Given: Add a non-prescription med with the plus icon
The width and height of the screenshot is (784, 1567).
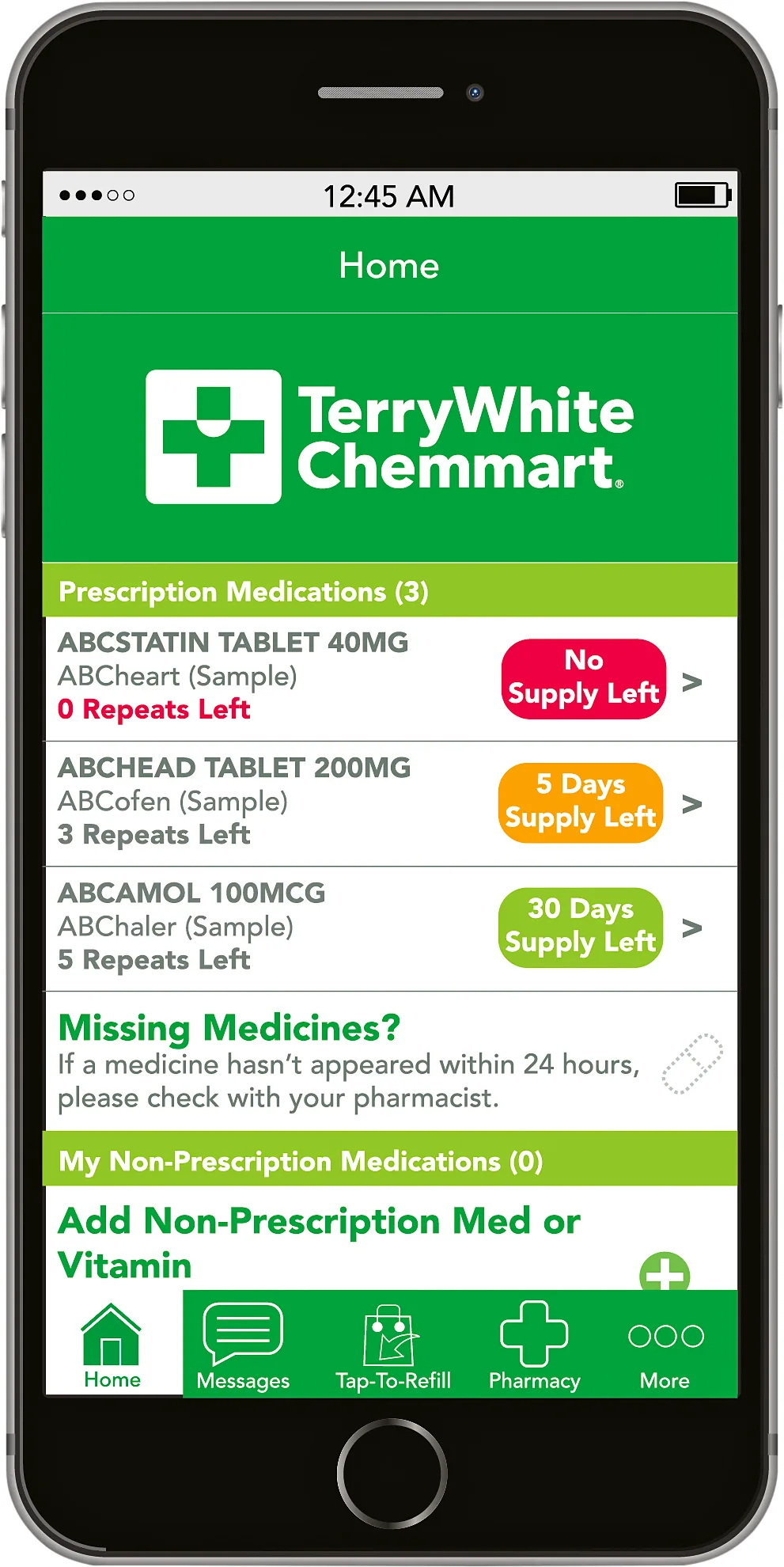Looking at the screenshot, I should (665, 1273).
